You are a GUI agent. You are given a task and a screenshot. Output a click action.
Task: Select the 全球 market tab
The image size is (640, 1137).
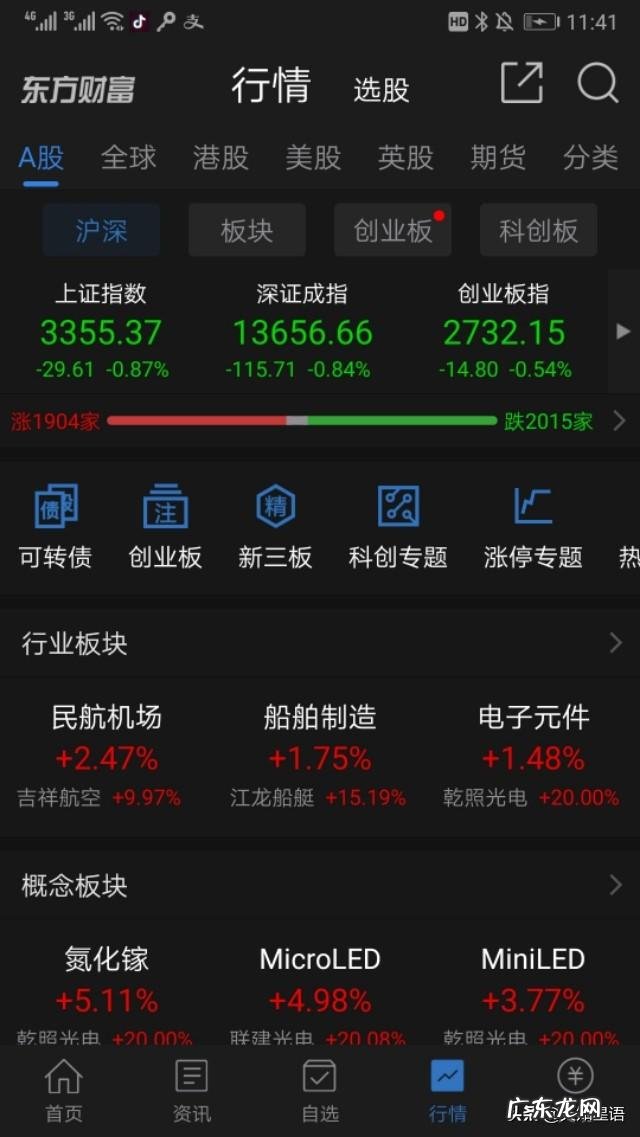pos(129,158)
